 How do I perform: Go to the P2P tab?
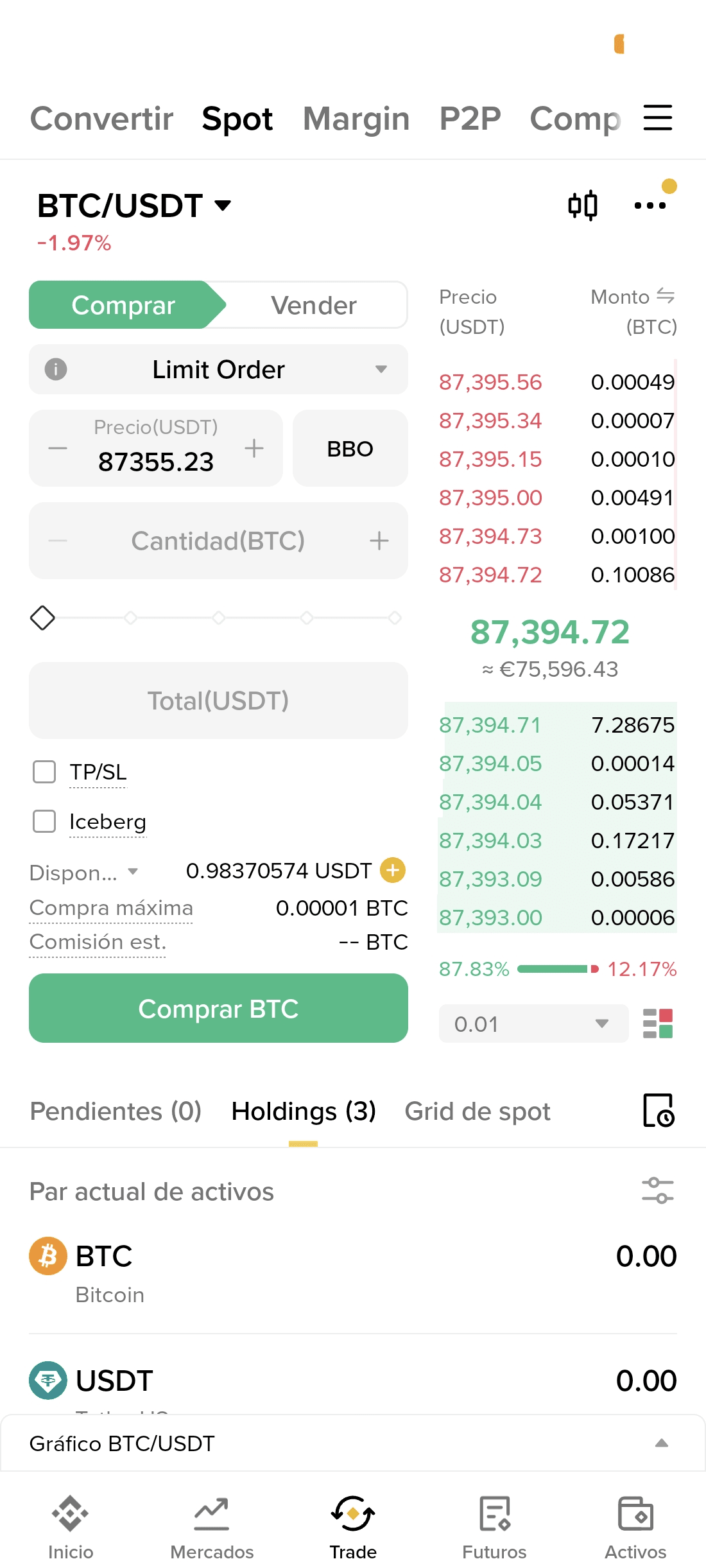click(x=470, y=119)
